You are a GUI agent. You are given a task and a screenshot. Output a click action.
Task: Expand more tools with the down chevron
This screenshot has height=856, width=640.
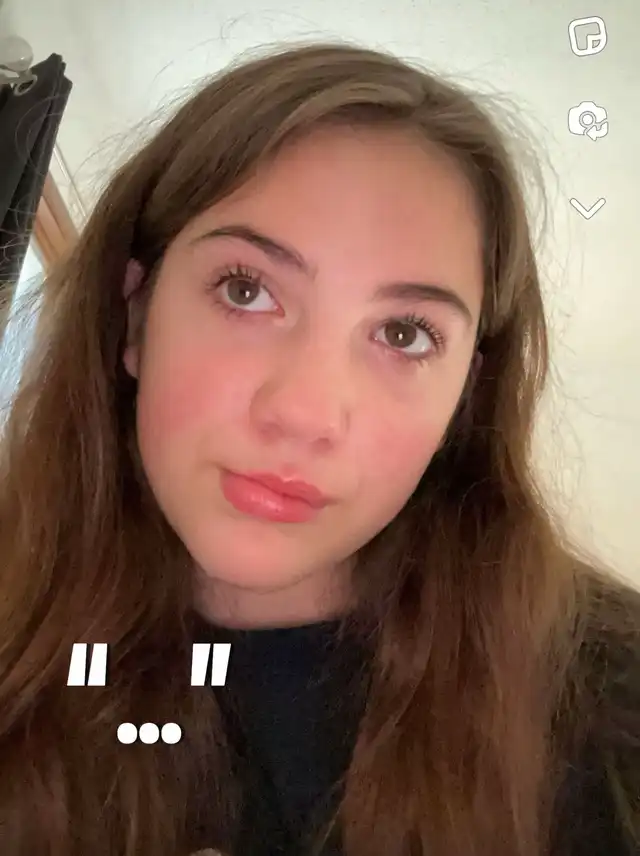[x=588, y=208]
